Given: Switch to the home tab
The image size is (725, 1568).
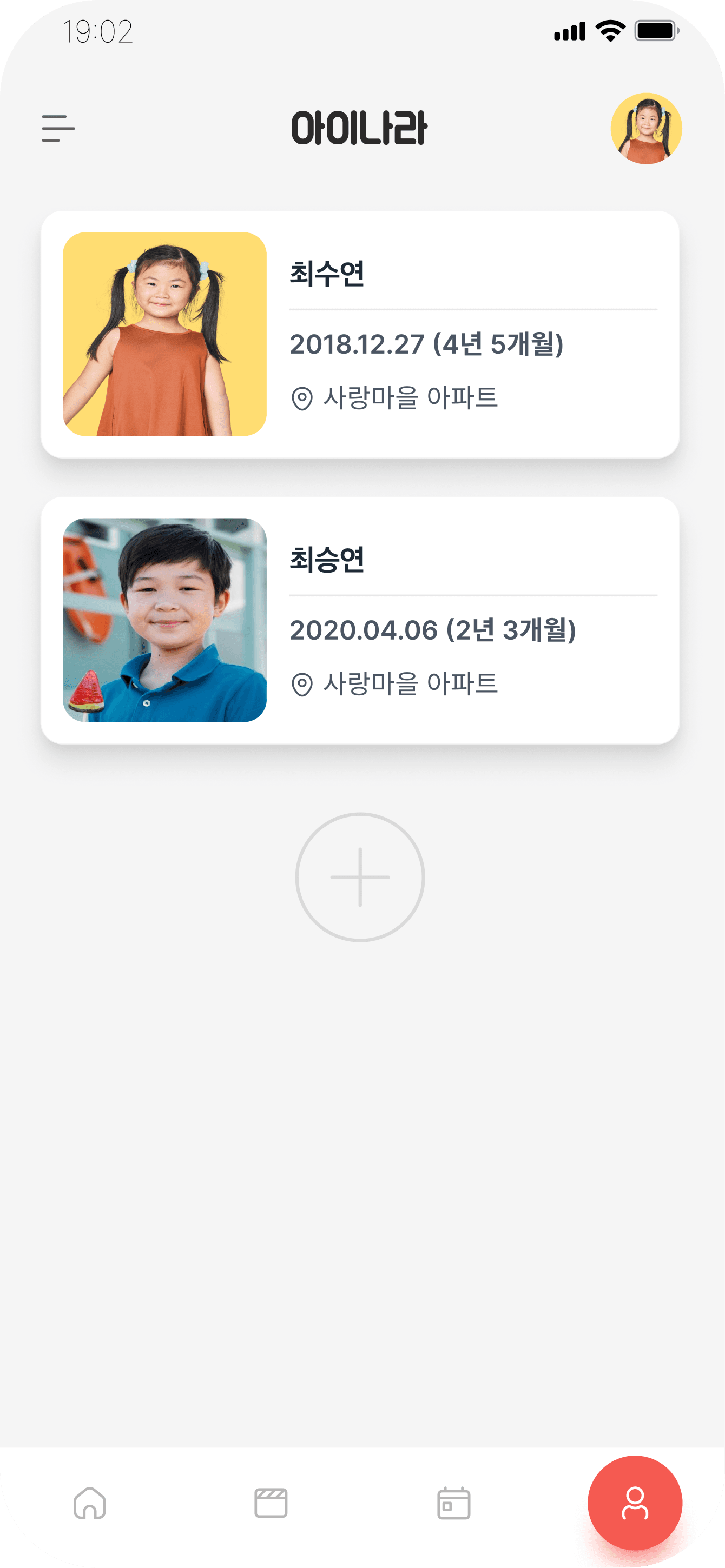Looking at the screenshot, I should click(x=90, y=1503).
